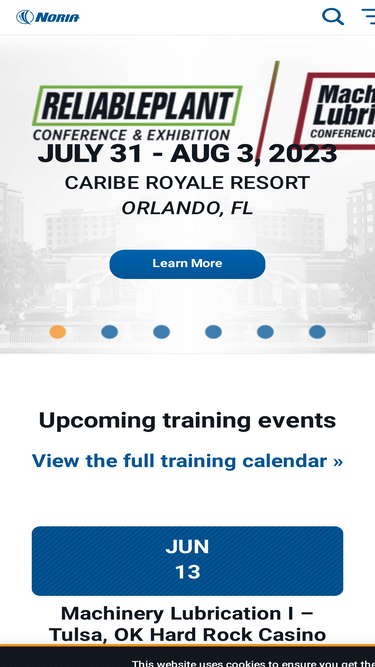Open Machinery Lubrication I Tulsa event
This screenshot has width=375, height=667.
pos(188,624)
